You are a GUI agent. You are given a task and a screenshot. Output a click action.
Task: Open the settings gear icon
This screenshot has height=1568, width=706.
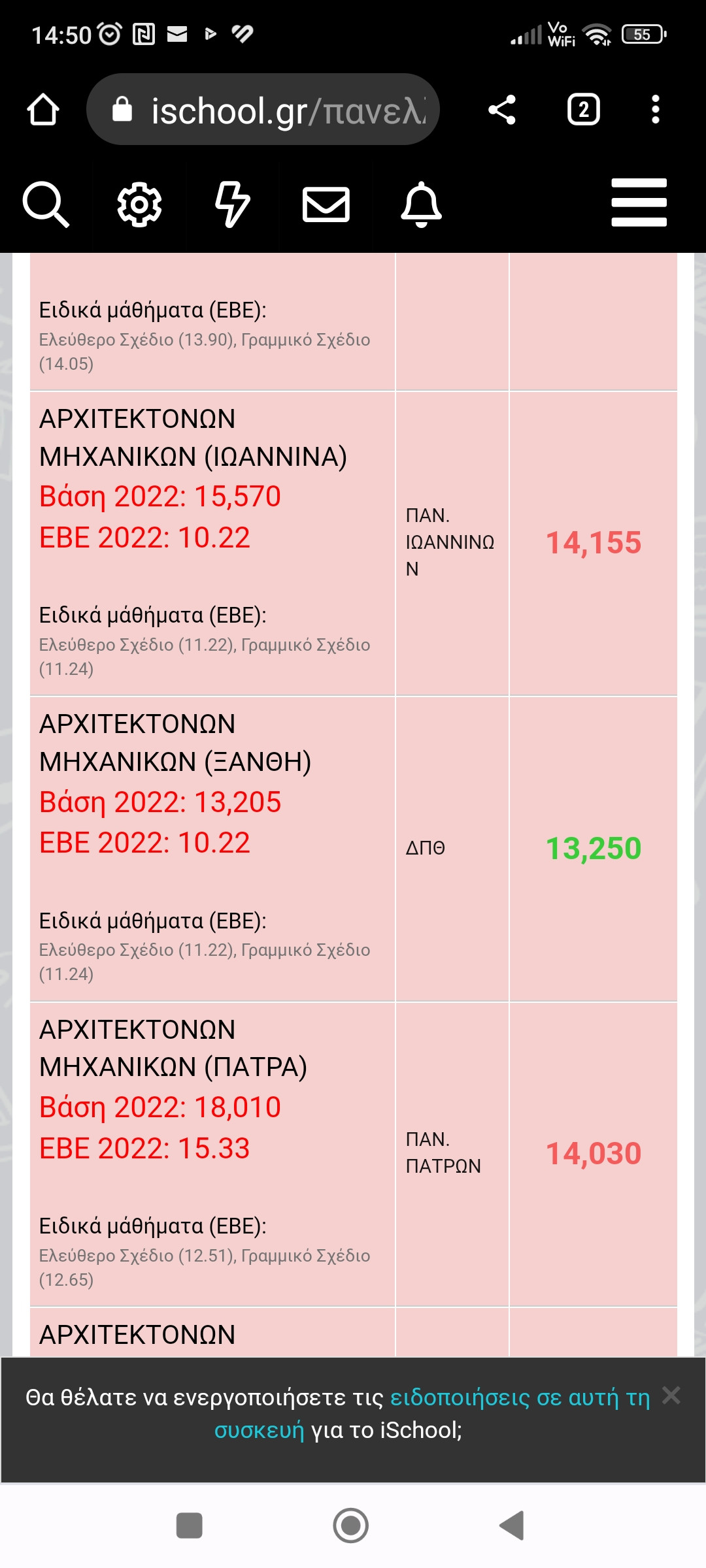click(139, 204)
